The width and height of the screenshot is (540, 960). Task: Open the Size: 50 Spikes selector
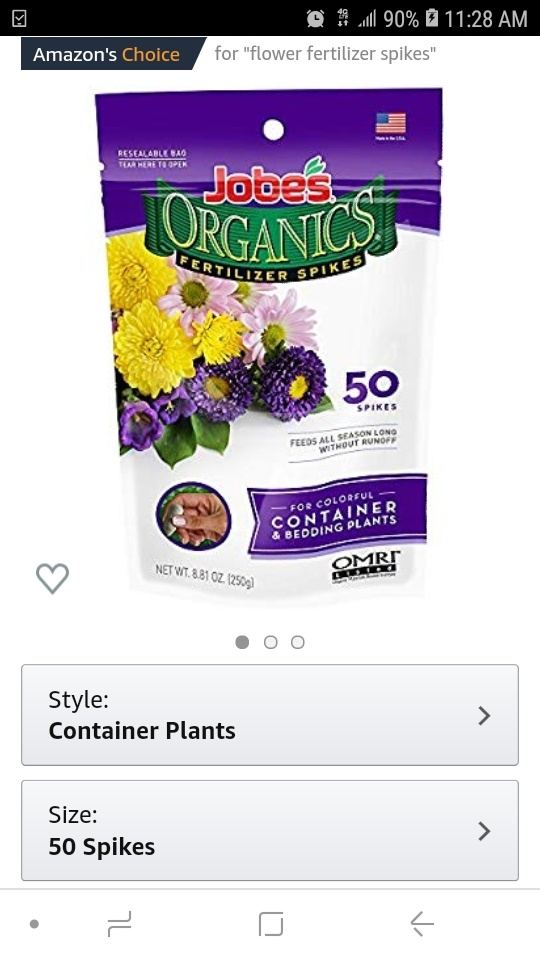click(x=270, y=830)
